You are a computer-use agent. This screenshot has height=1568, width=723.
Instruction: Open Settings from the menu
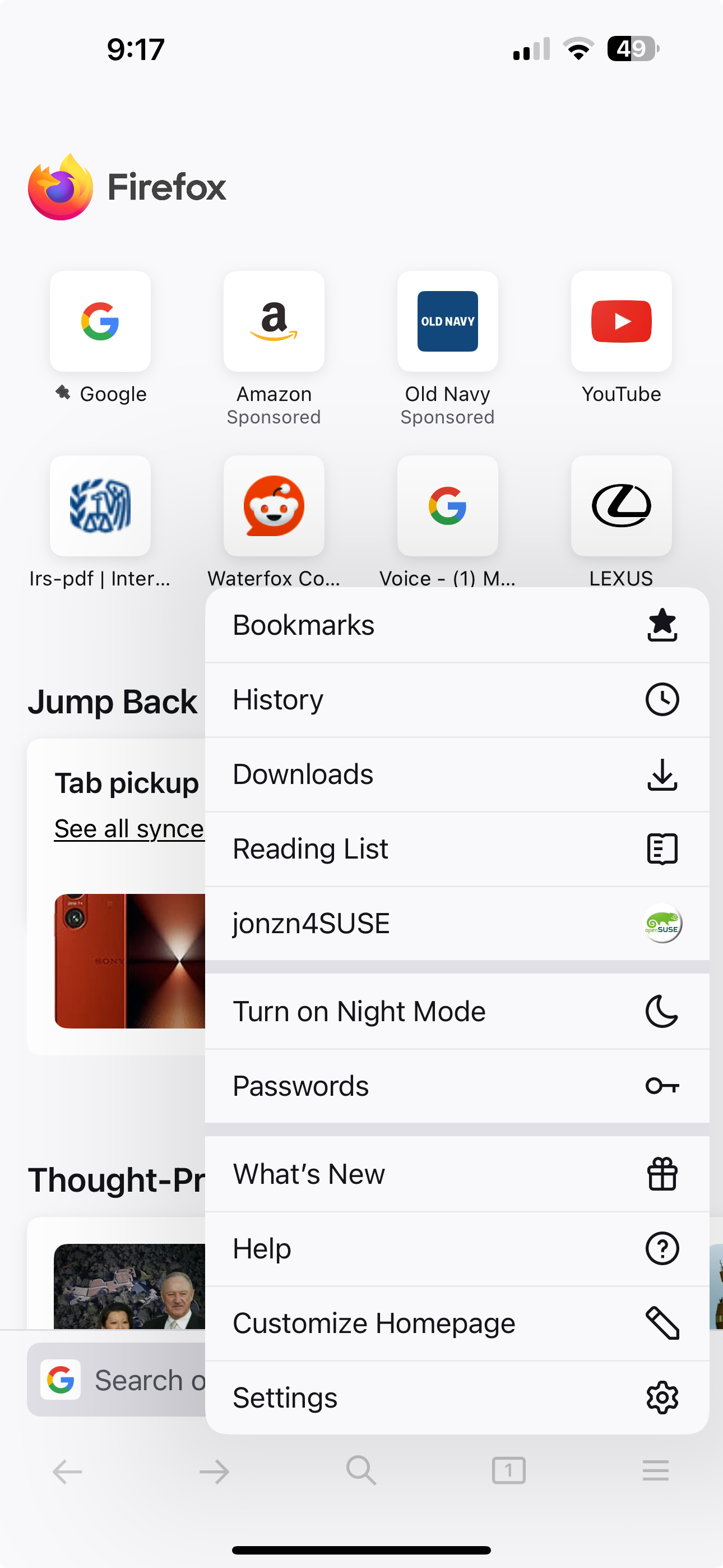coord(457,1398)
